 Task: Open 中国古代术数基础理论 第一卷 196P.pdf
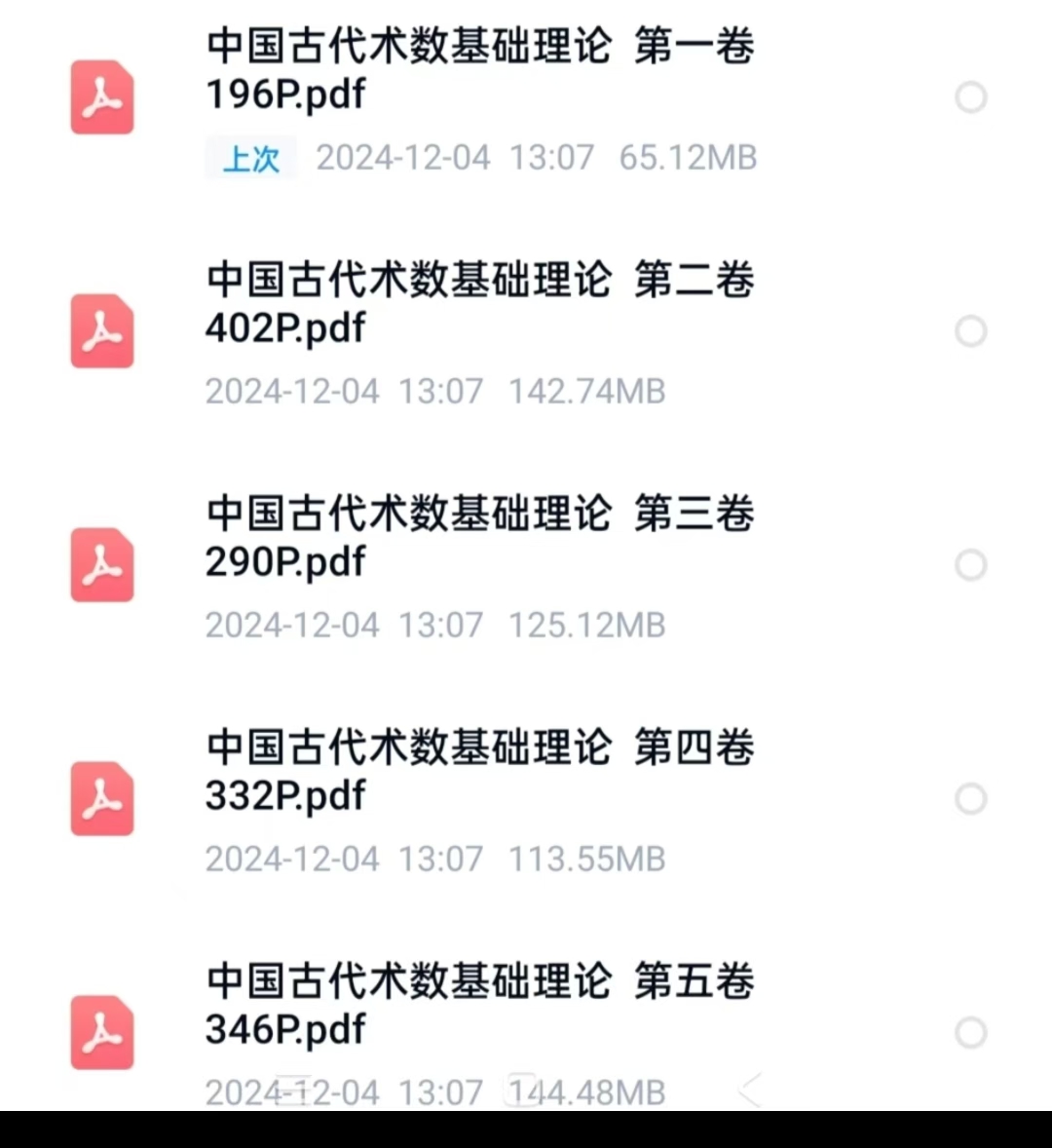[479, 70]
